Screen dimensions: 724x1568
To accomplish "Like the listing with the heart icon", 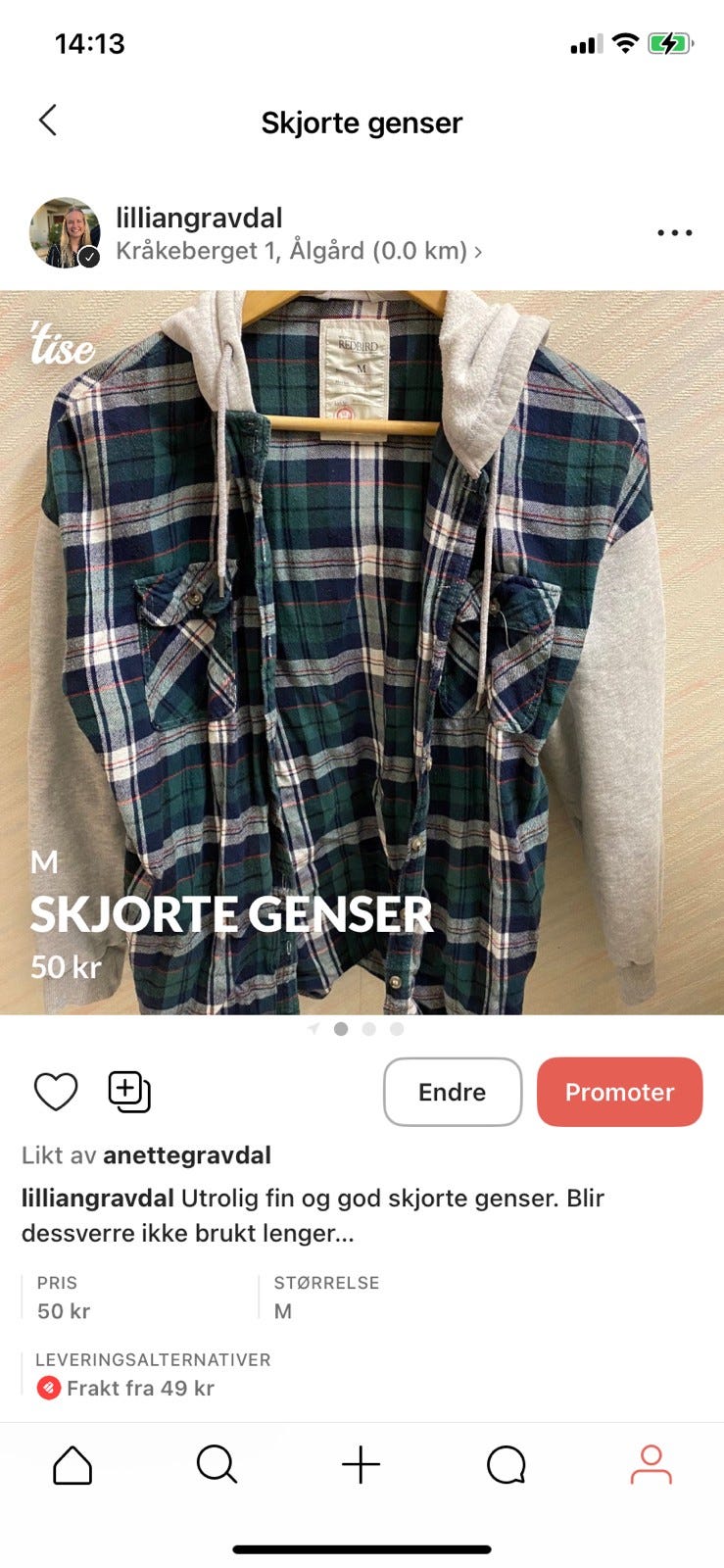I will point(56,1091).
